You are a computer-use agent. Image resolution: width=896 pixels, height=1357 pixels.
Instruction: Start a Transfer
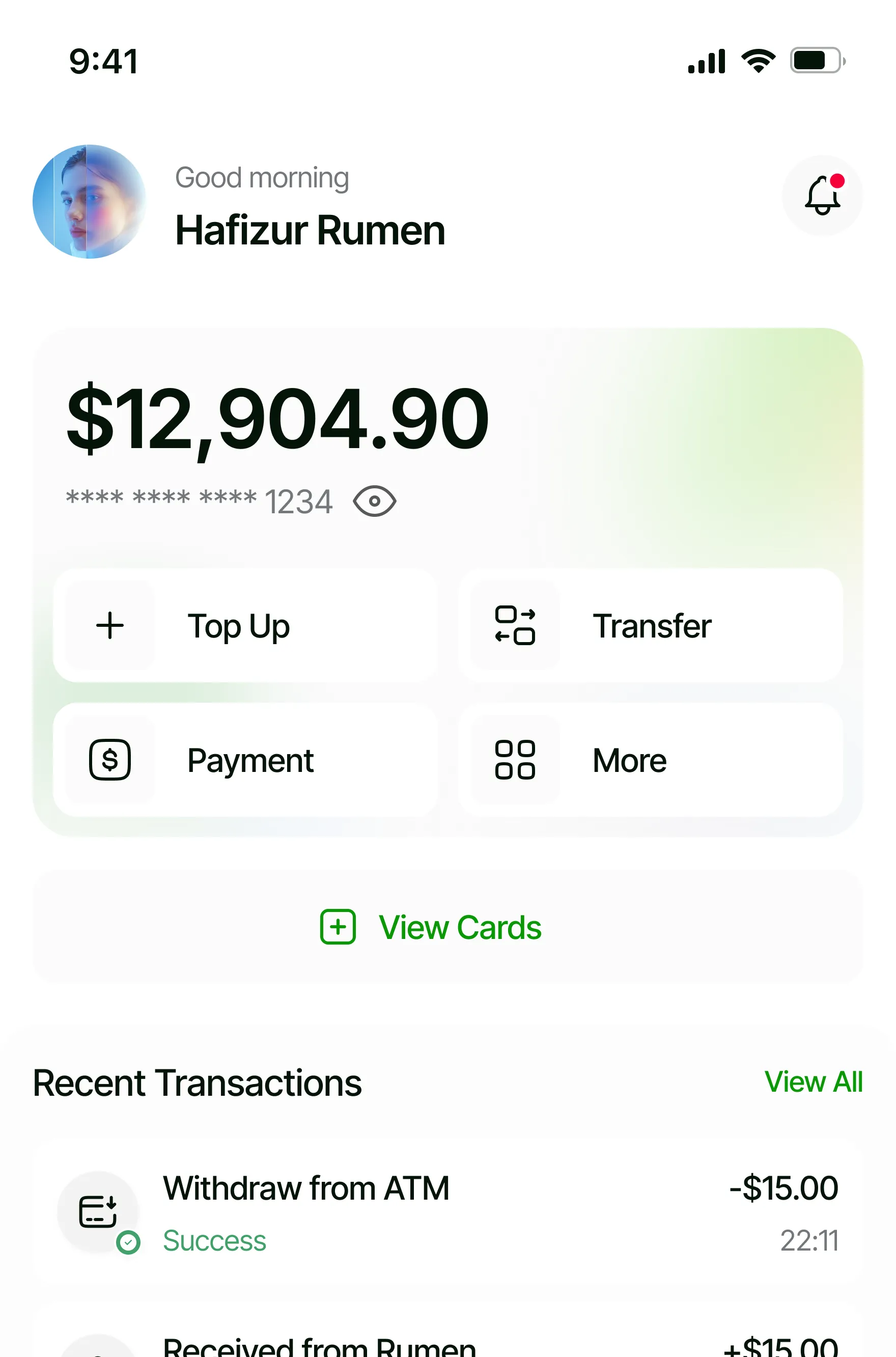pyautogui.click(x=650, y=625)
